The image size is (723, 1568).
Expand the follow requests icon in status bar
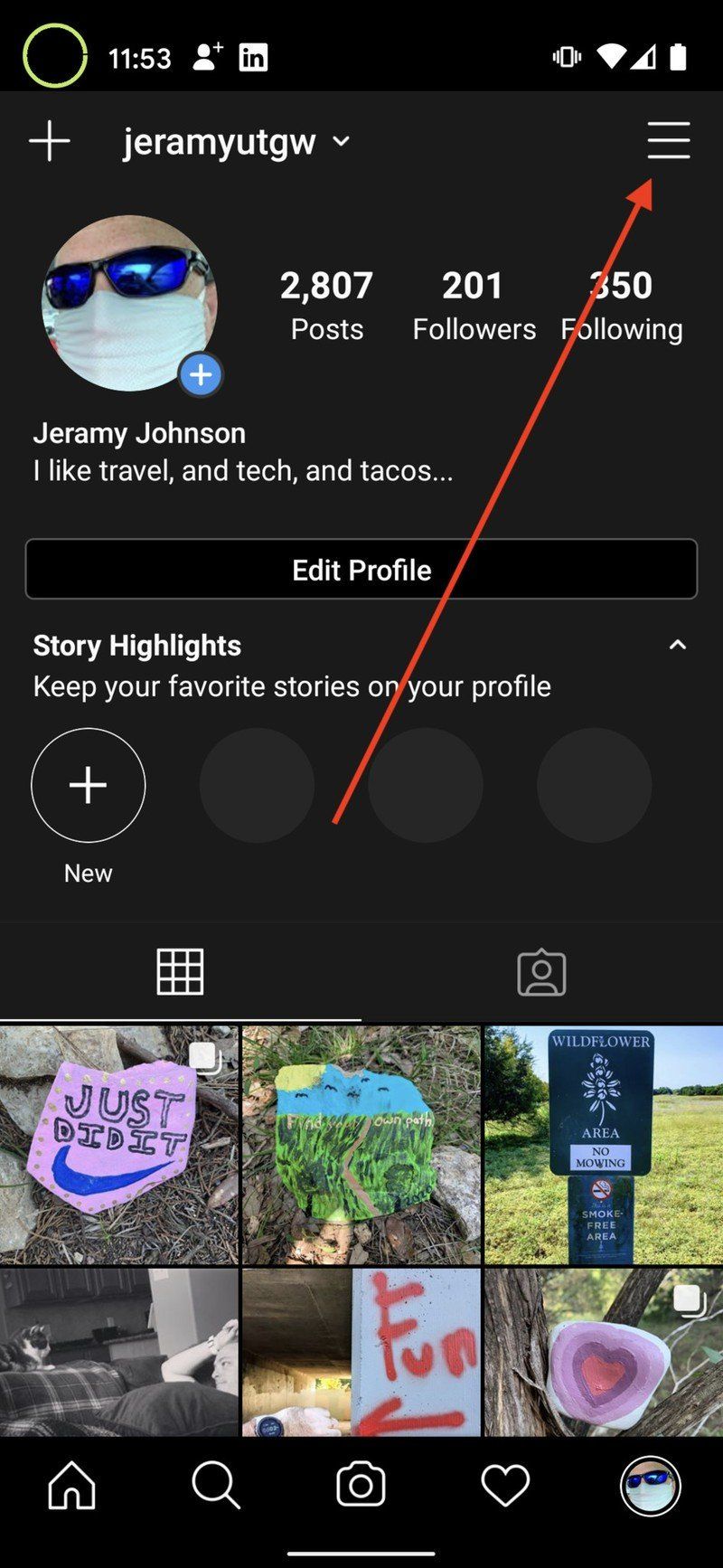pyautogui.click(x=206, y=56)
